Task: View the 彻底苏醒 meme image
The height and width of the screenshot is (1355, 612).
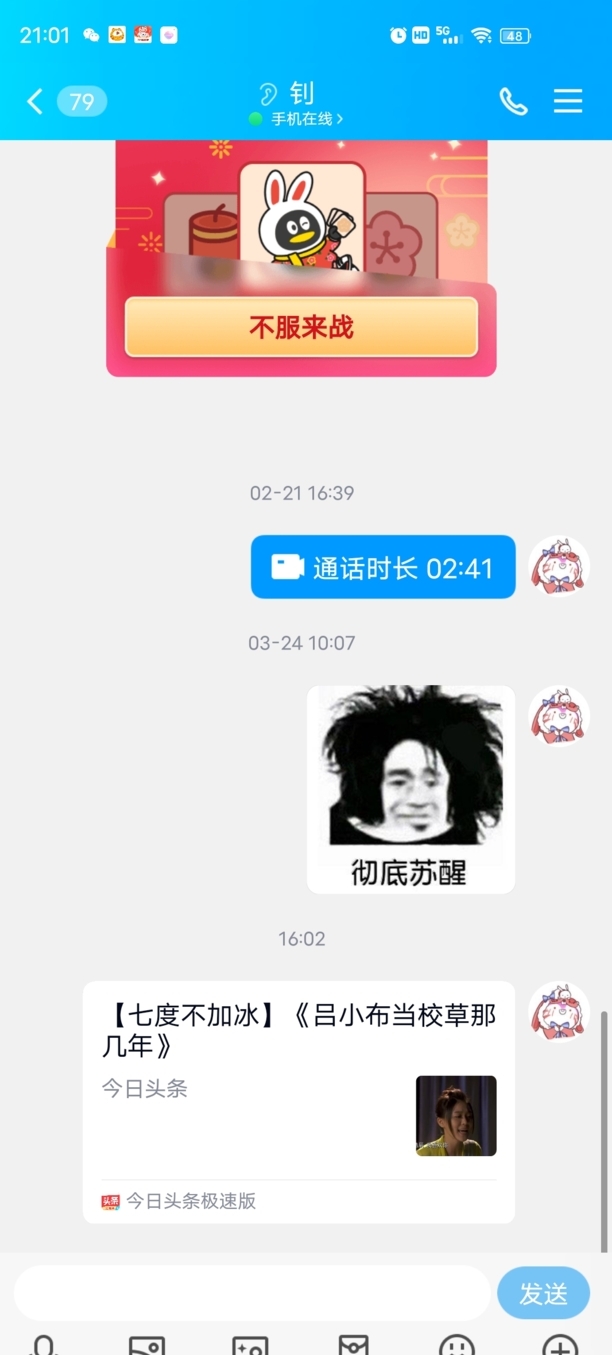Action: pos(411,789)
